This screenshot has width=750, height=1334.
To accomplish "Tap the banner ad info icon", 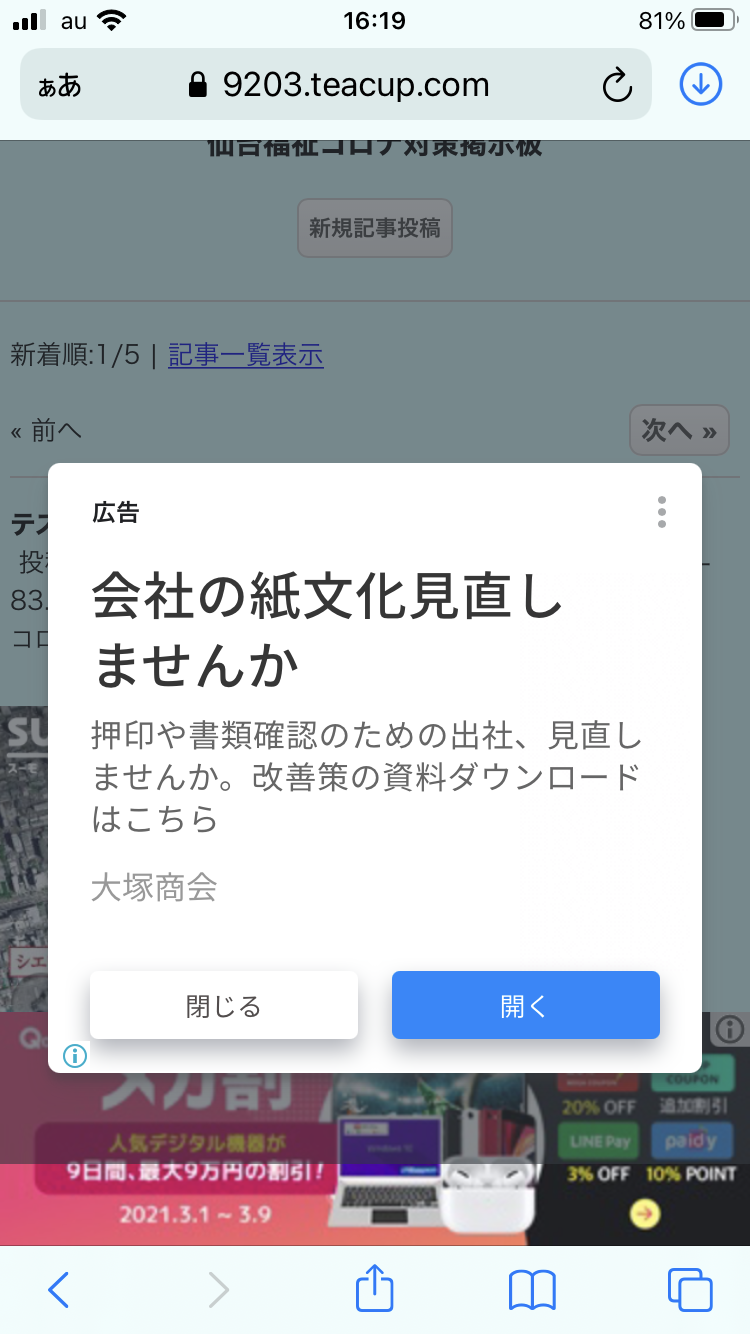I will (x=730, y=1028).
